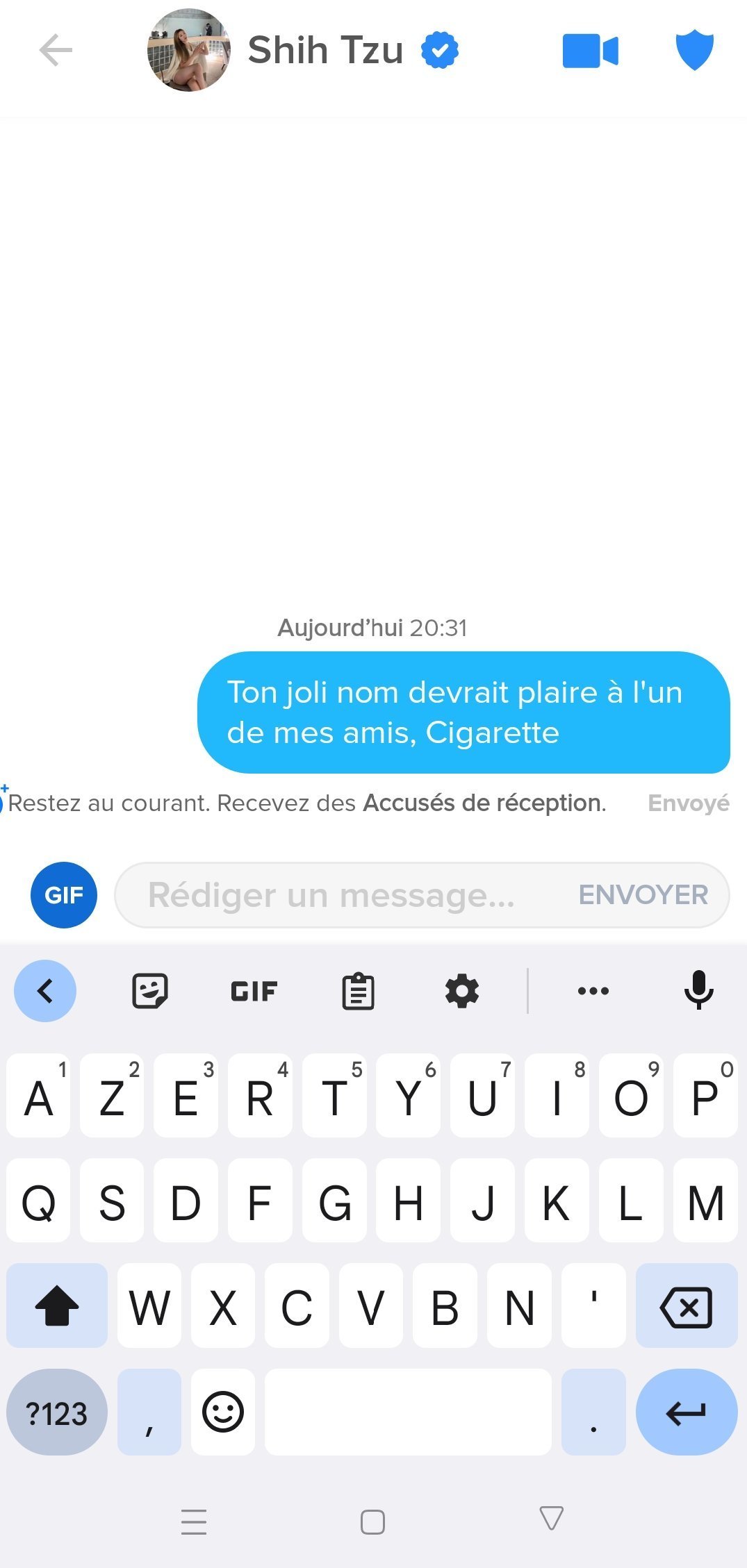Tap the Accusés de réception link

click(x=484, y=803)
